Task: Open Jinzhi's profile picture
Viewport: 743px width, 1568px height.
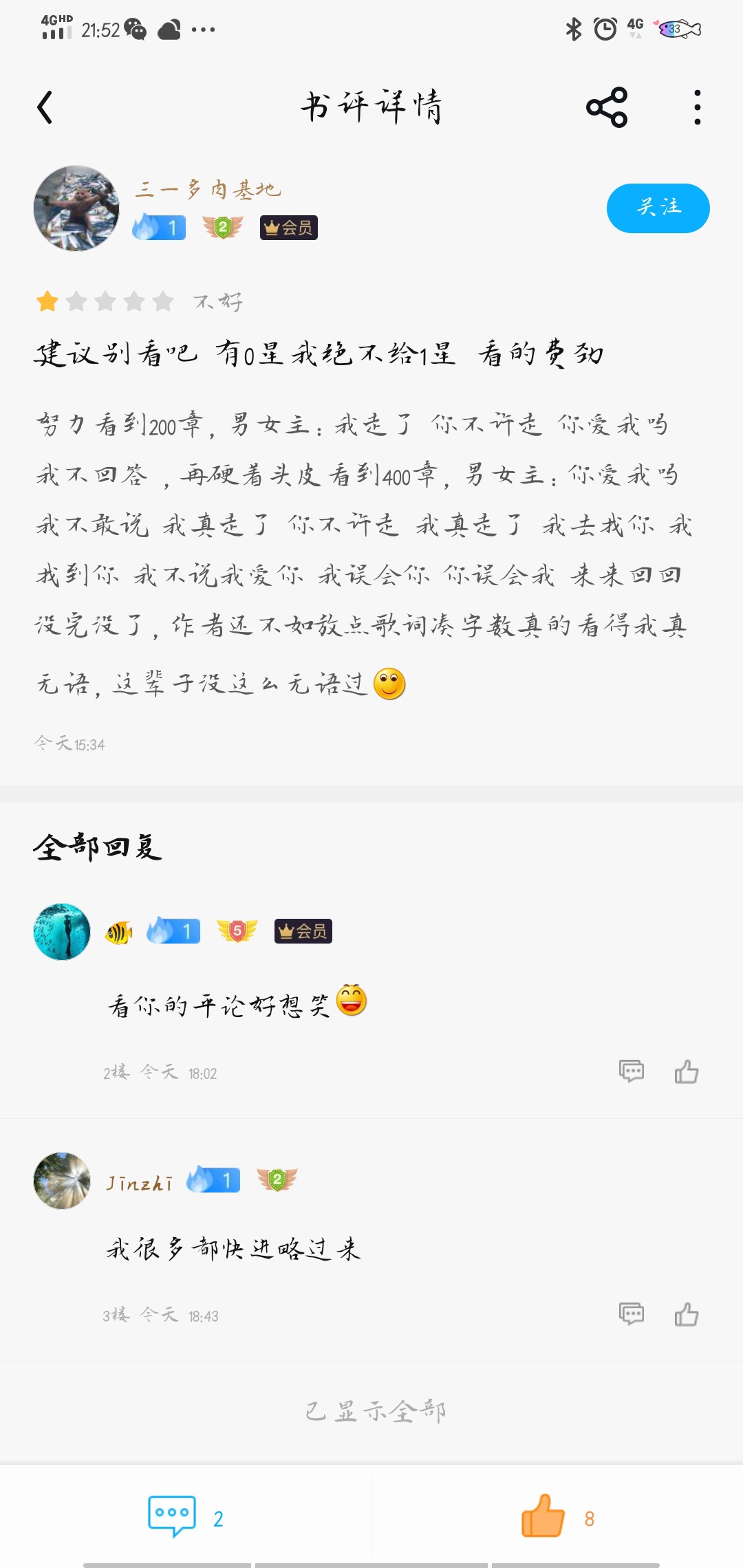Action: click(x=62, y=1181)
